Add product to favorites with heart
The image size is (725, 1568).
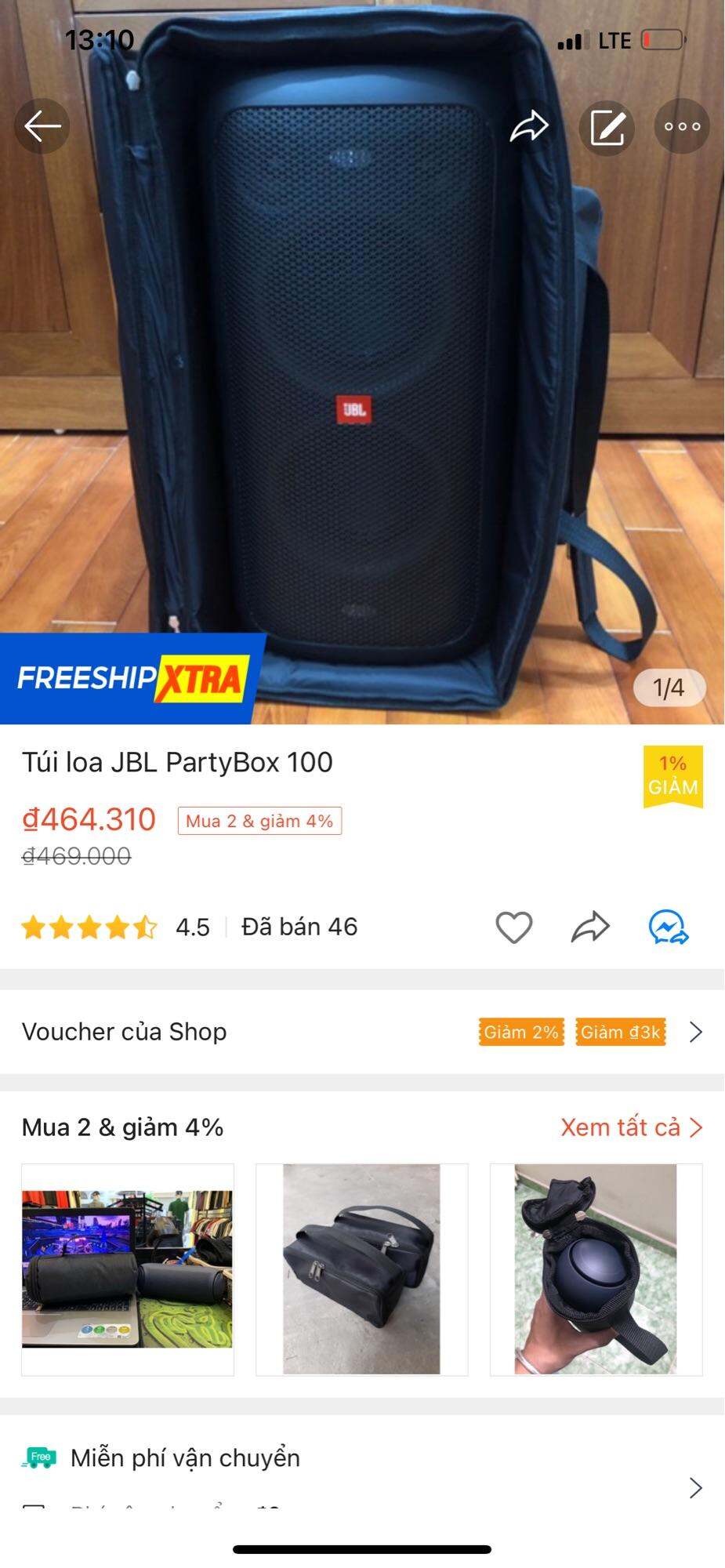tap(514, 927)
